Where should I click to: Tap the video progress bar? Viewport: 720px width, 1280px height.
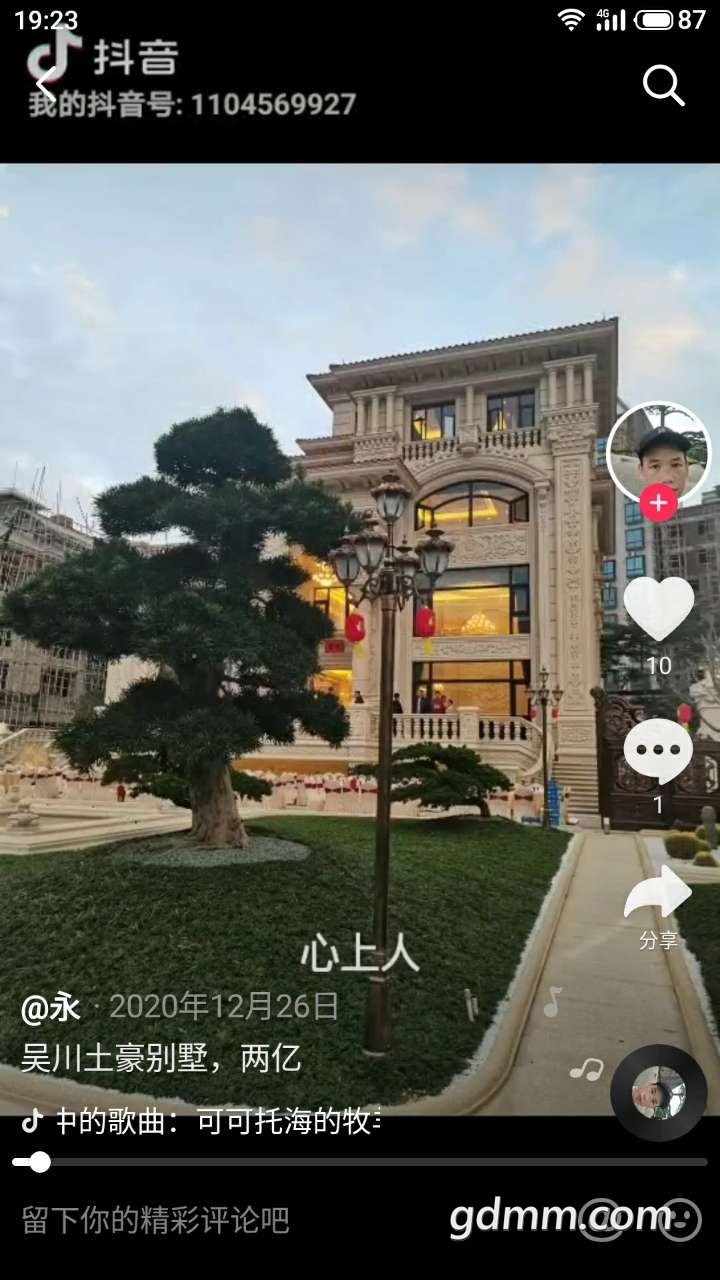click(x=360, y=1162)
